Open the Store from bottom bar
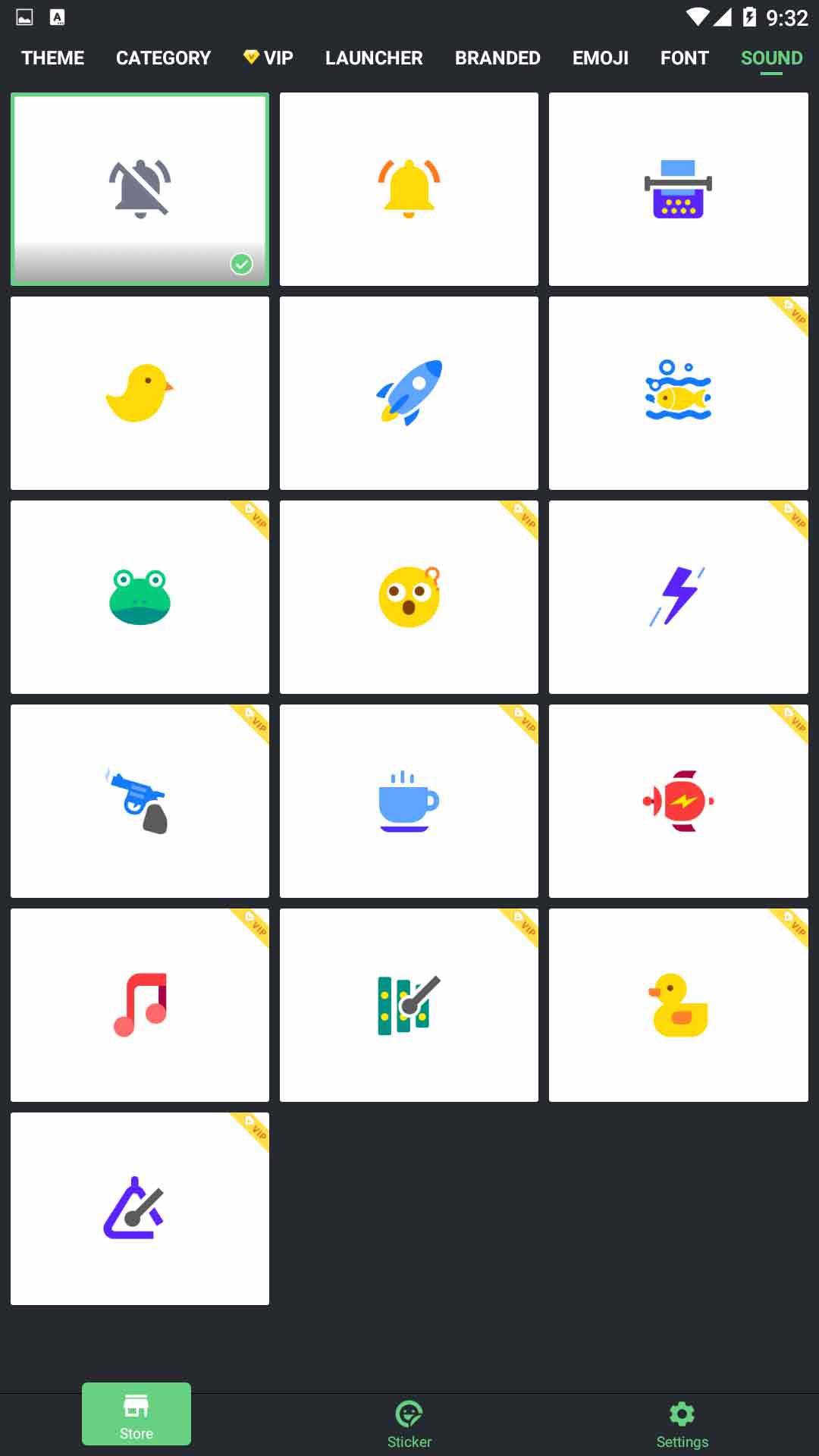819x1456 pixels. point(136,1414)
